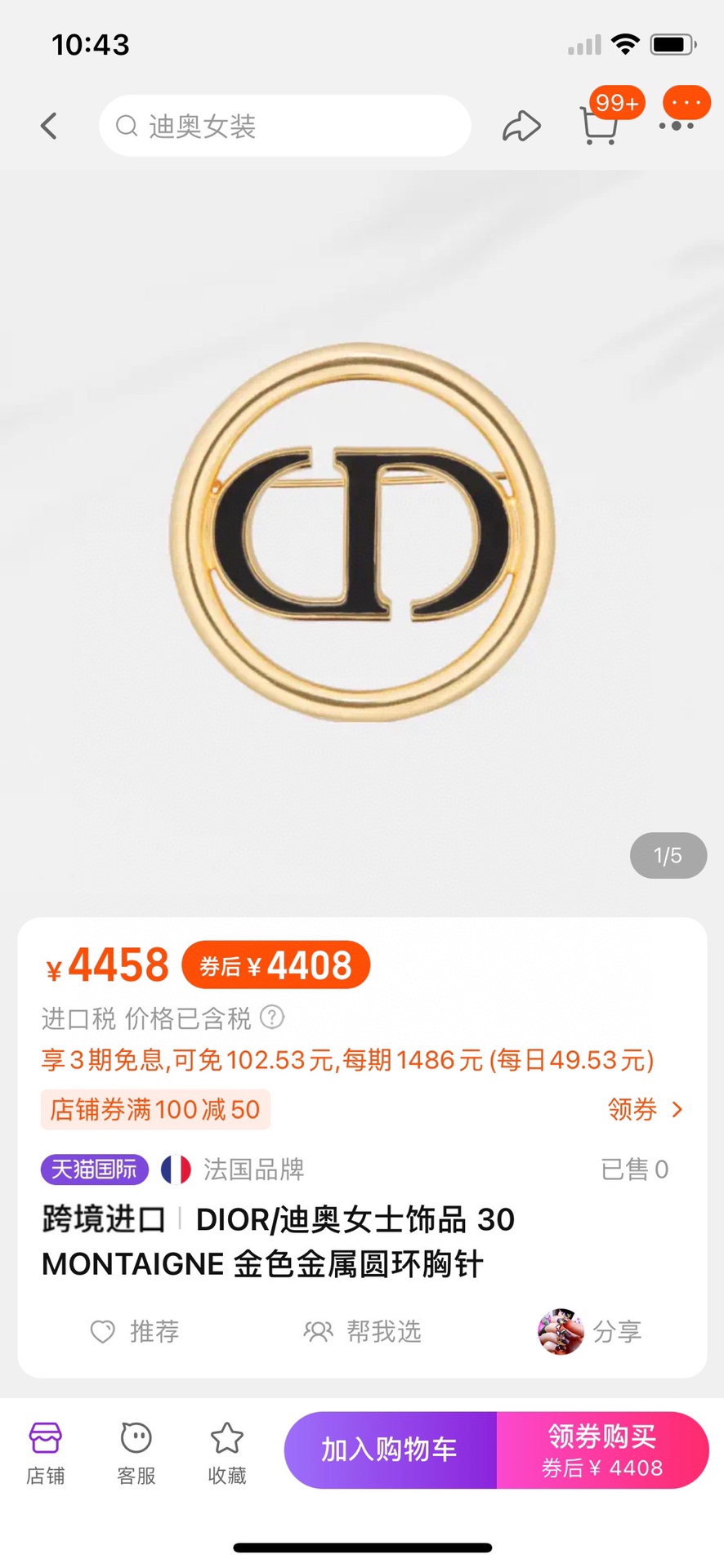The image size is (724, 1568).
Task: Tap 领券购买 to buy with coupon
Action: click(602, 1450)
